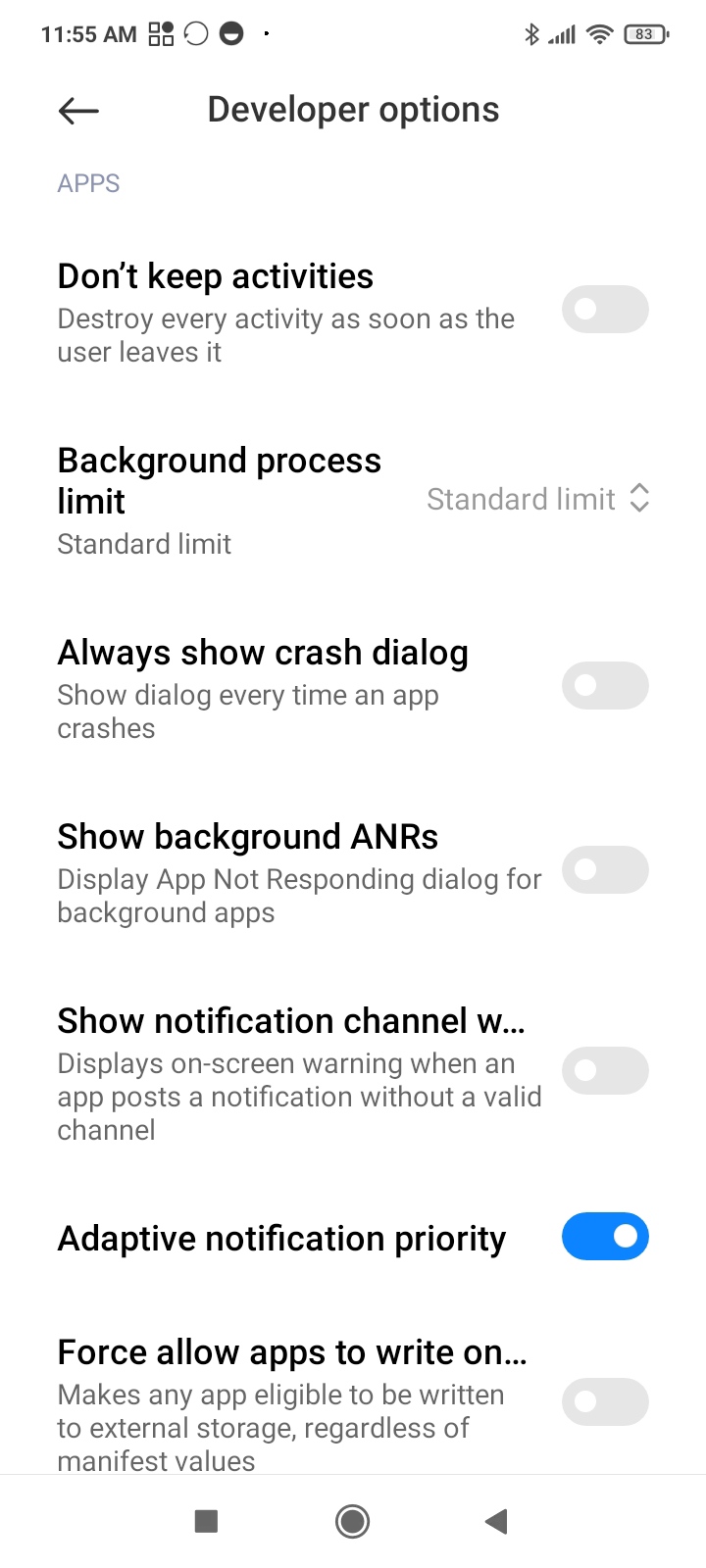Open recent apps with the square button
Screen dimensions: 706x1568
click(x=206, y=1521)
